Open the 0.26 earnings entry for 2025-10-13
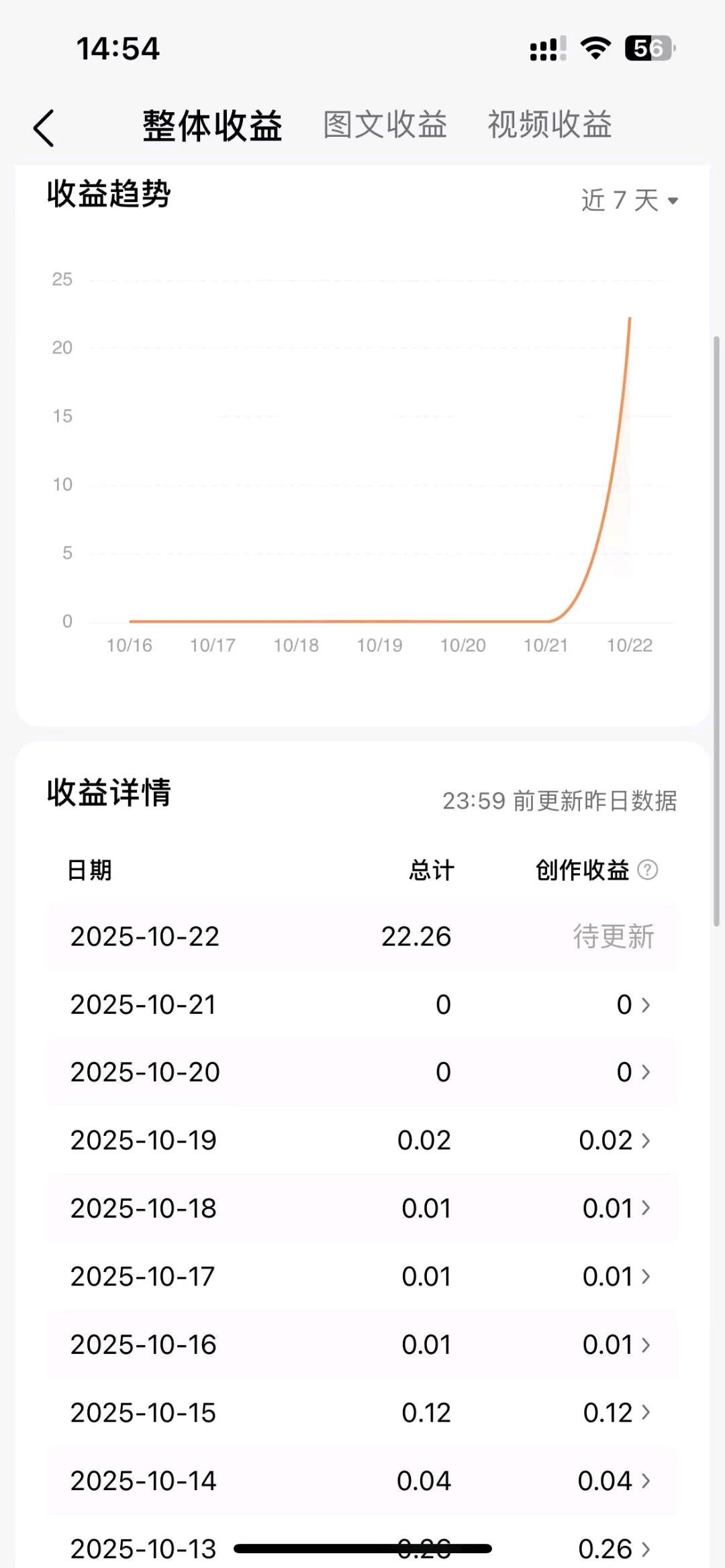The width and height of the screenshot is (725, 1568). point(614,1549)
